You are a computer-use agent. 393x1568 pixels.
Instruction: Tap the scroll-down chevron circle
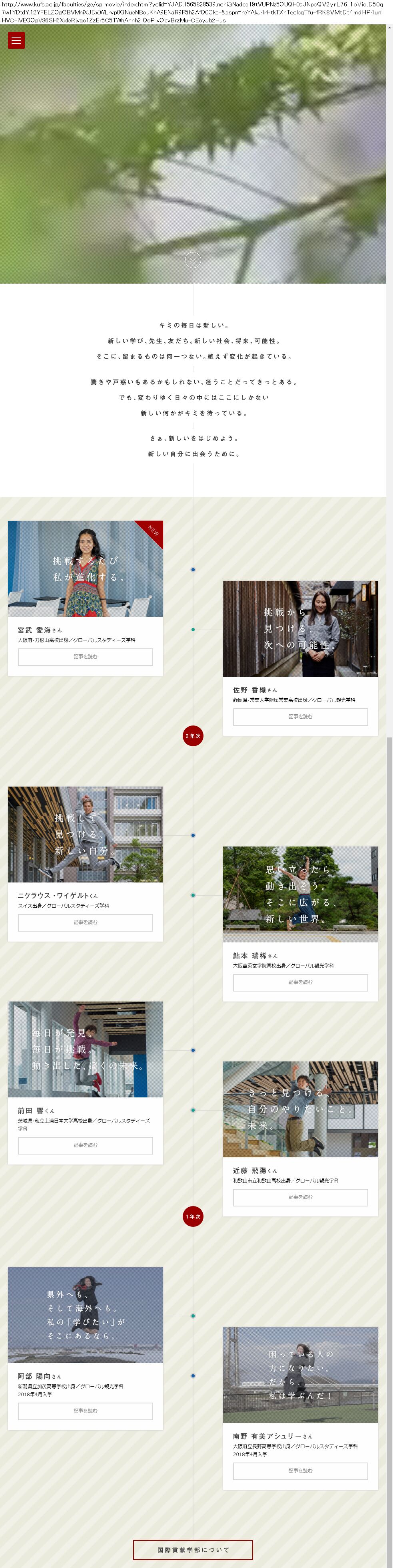point(193,260)
